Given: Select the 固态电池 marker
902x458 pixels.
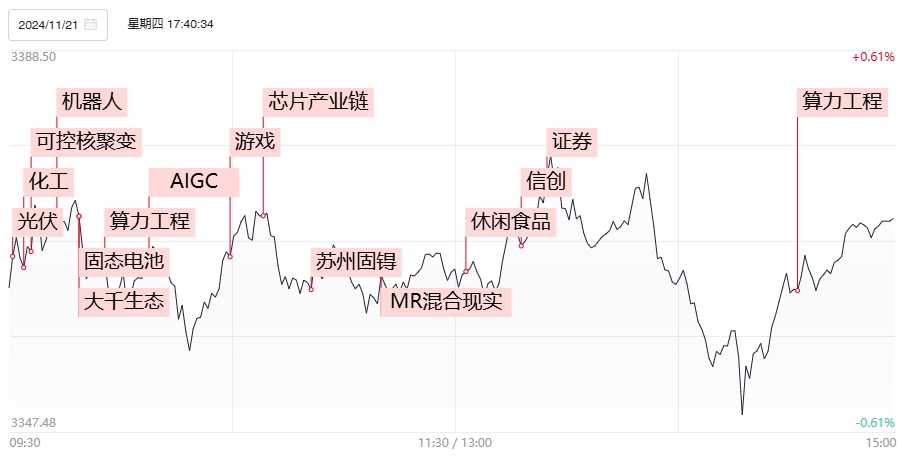Looking at the screenshot, I should tap(123, 261).
